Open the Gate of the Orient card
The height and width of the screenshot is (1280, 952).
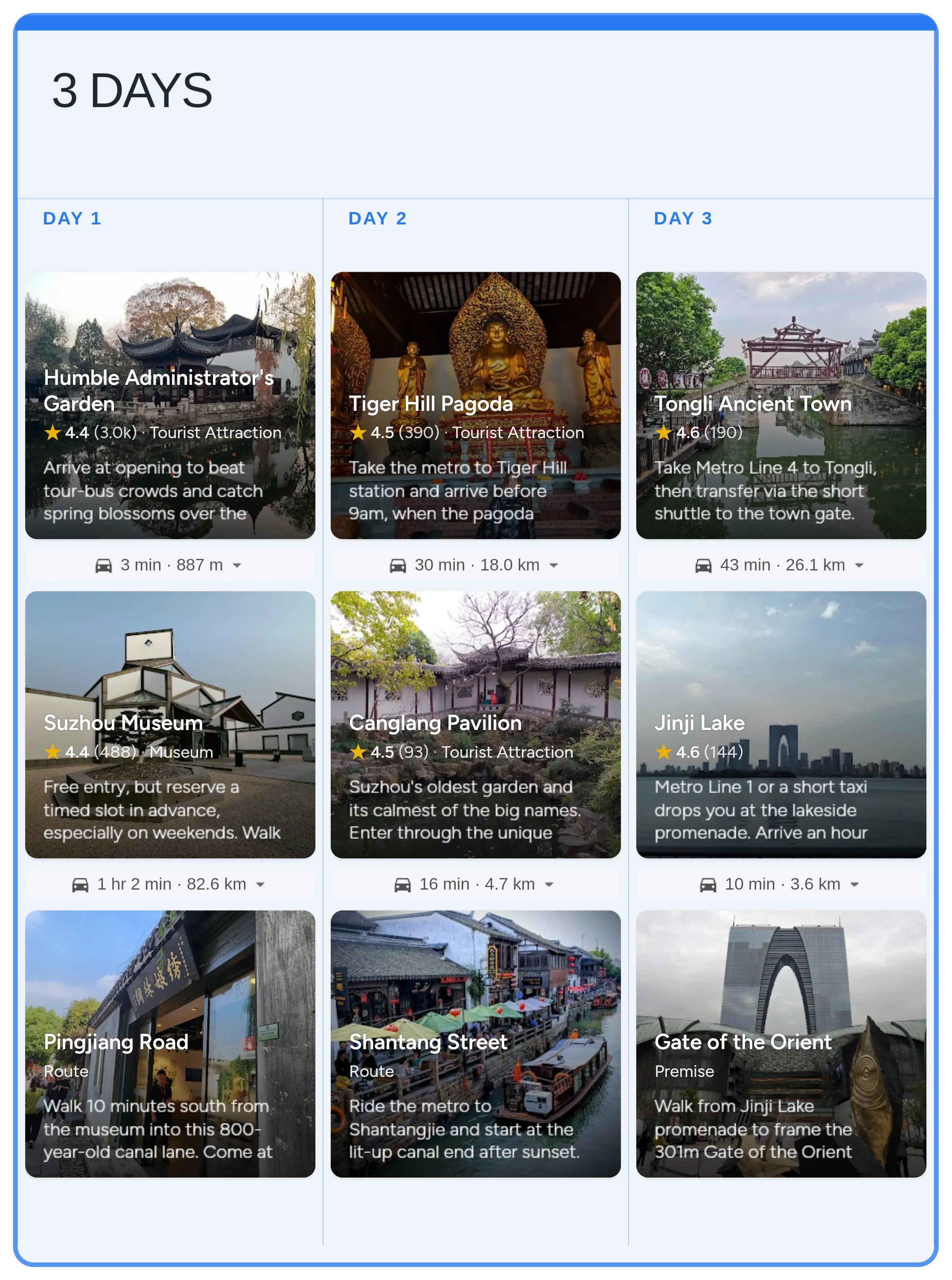(x=781, y=1043)
